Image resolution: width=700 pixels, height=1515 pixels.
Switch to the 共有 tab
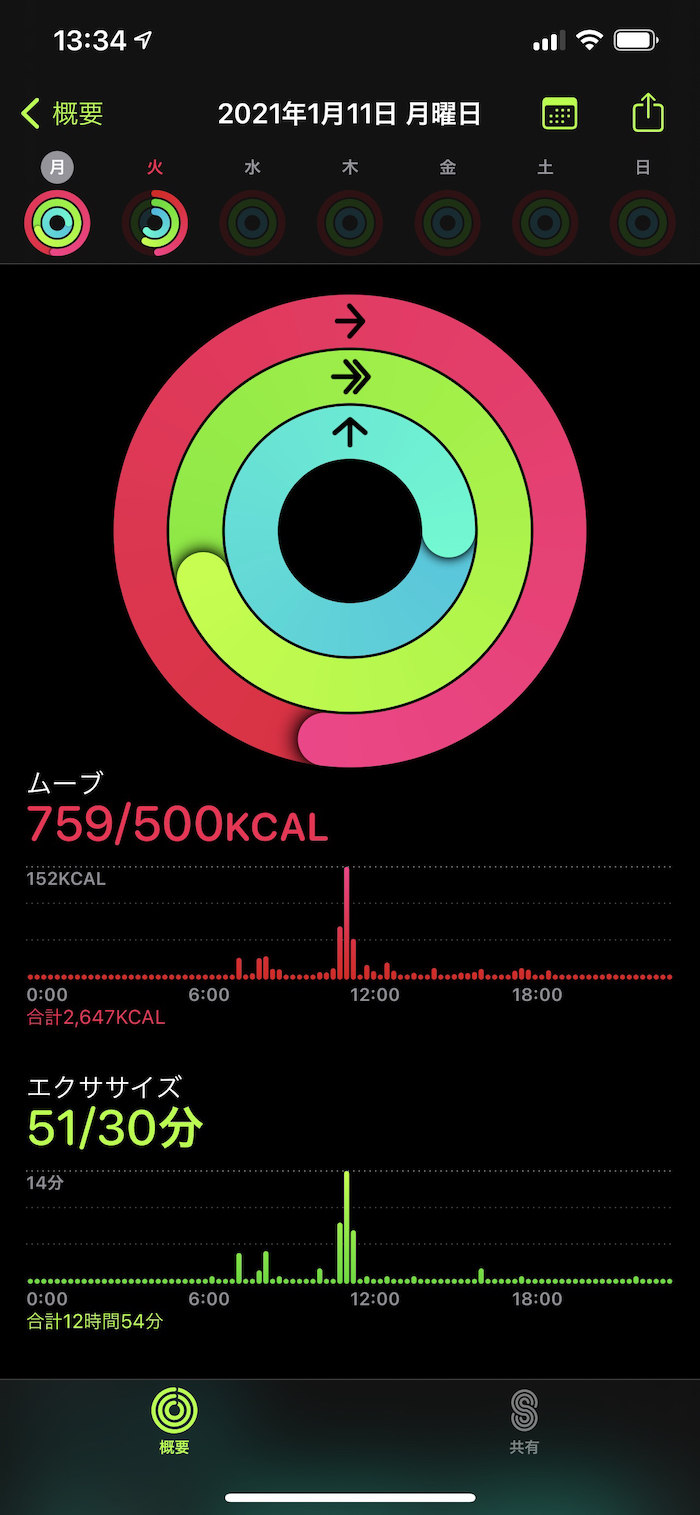(524, 1421)
